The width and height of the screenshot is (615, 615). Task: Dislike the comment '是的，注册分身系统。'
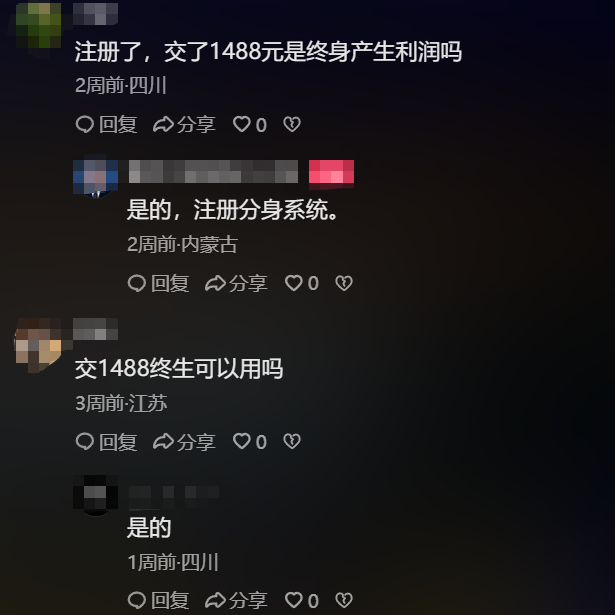click(343, 284)
